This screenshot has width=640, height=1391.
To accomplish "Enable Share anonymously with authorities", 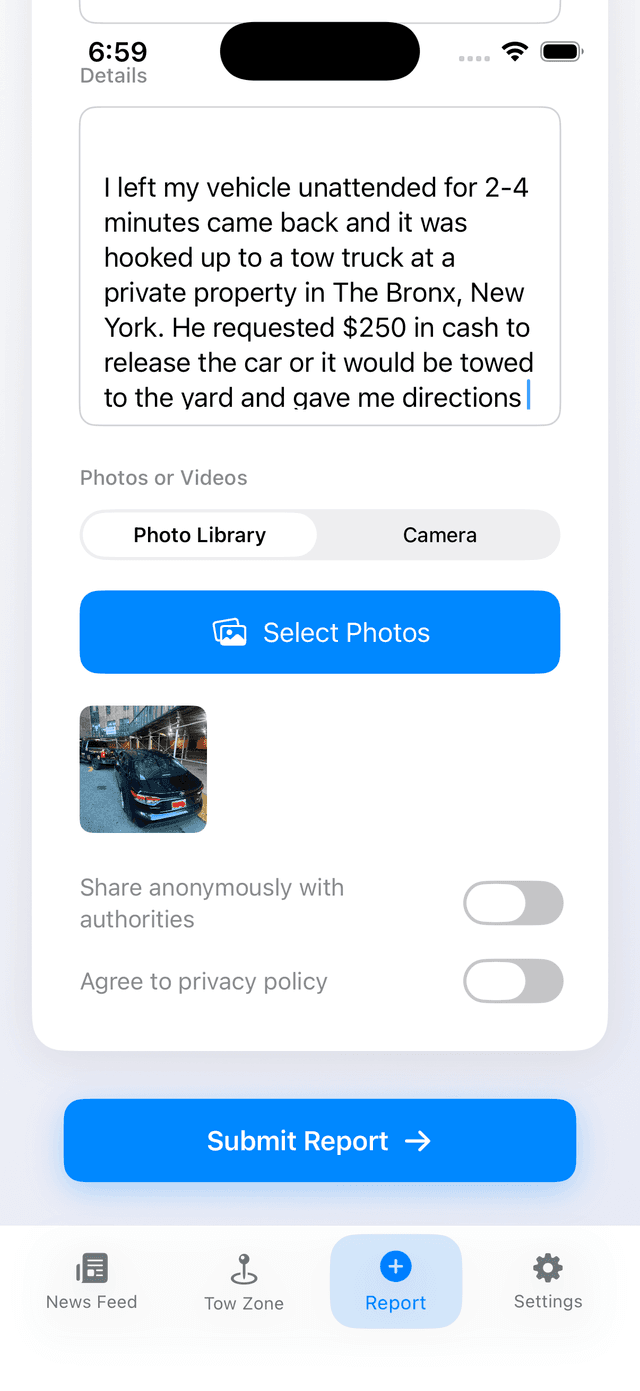I will (x=513, y=903).
